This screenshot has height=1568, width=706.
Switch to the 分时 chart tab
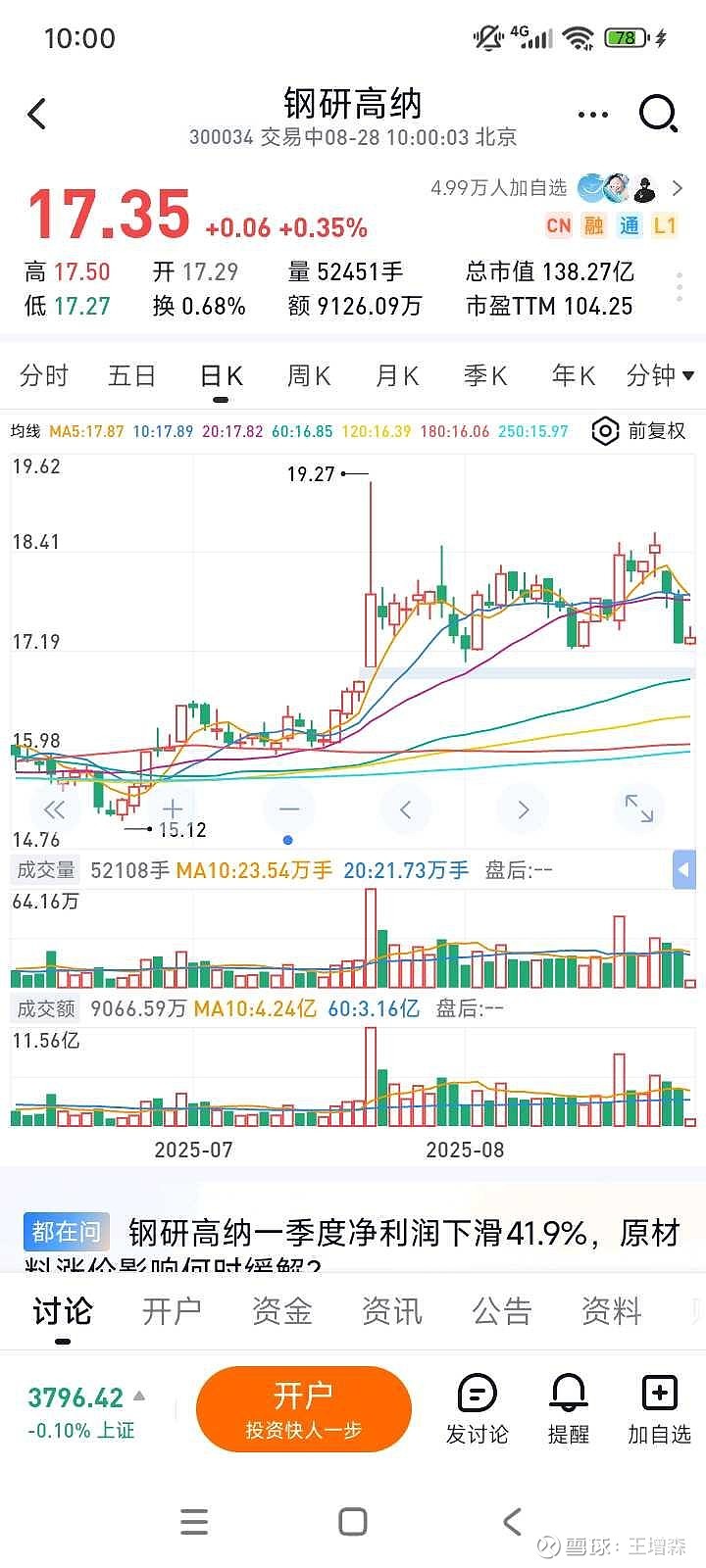[x=44, y=375]
